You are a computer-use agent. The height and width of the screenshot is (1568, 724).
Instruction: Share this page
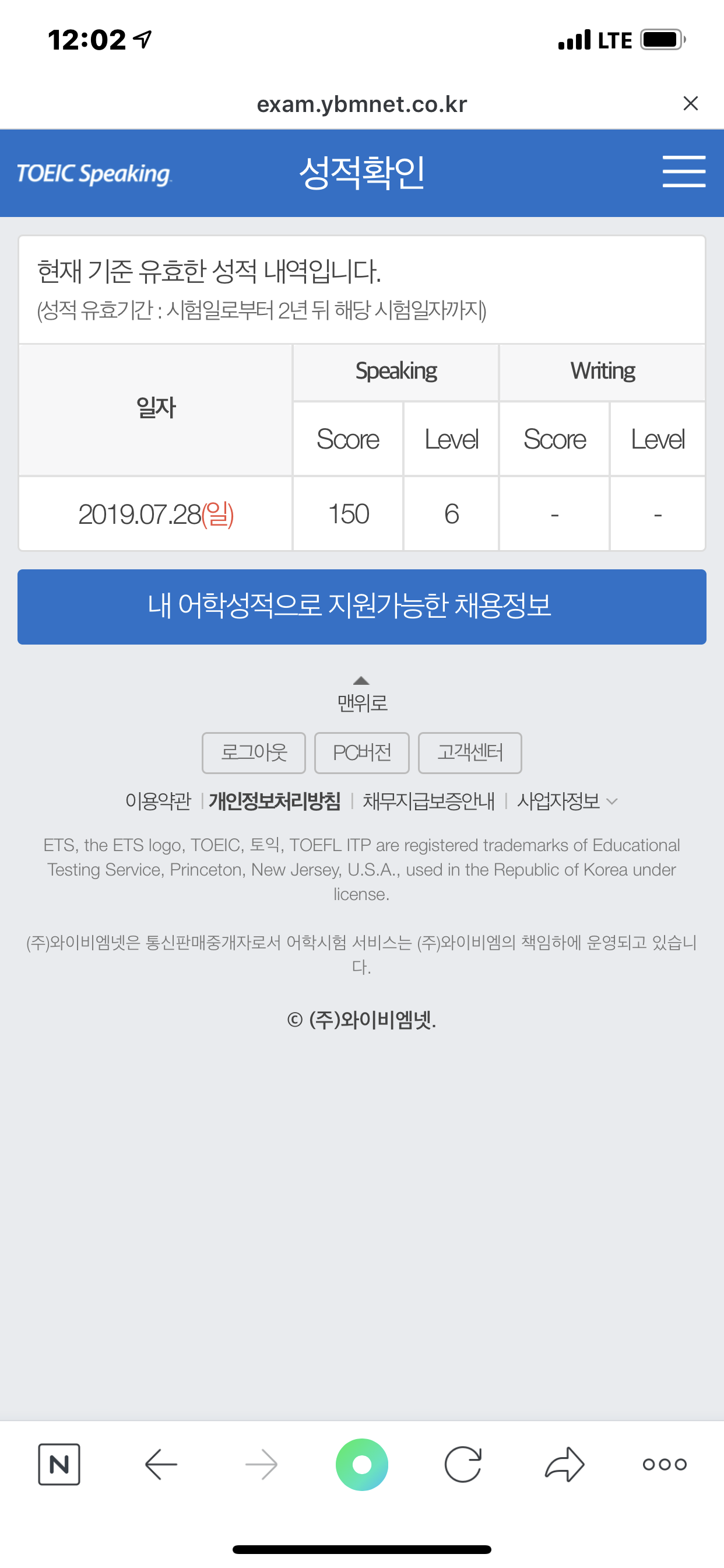coord(565,1464)
